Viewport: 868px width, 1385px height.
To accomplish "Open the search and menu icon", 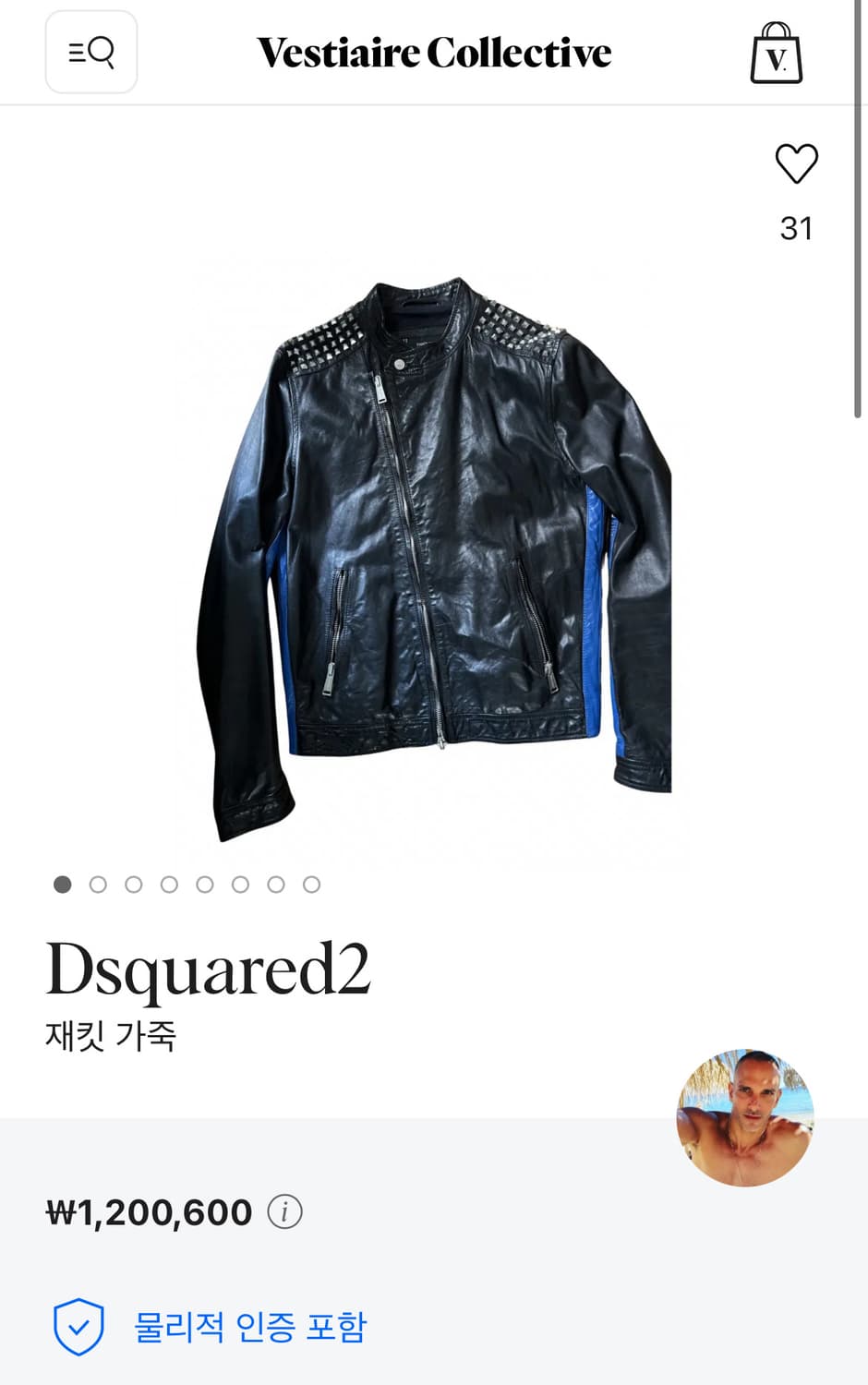I will (90, 52).
